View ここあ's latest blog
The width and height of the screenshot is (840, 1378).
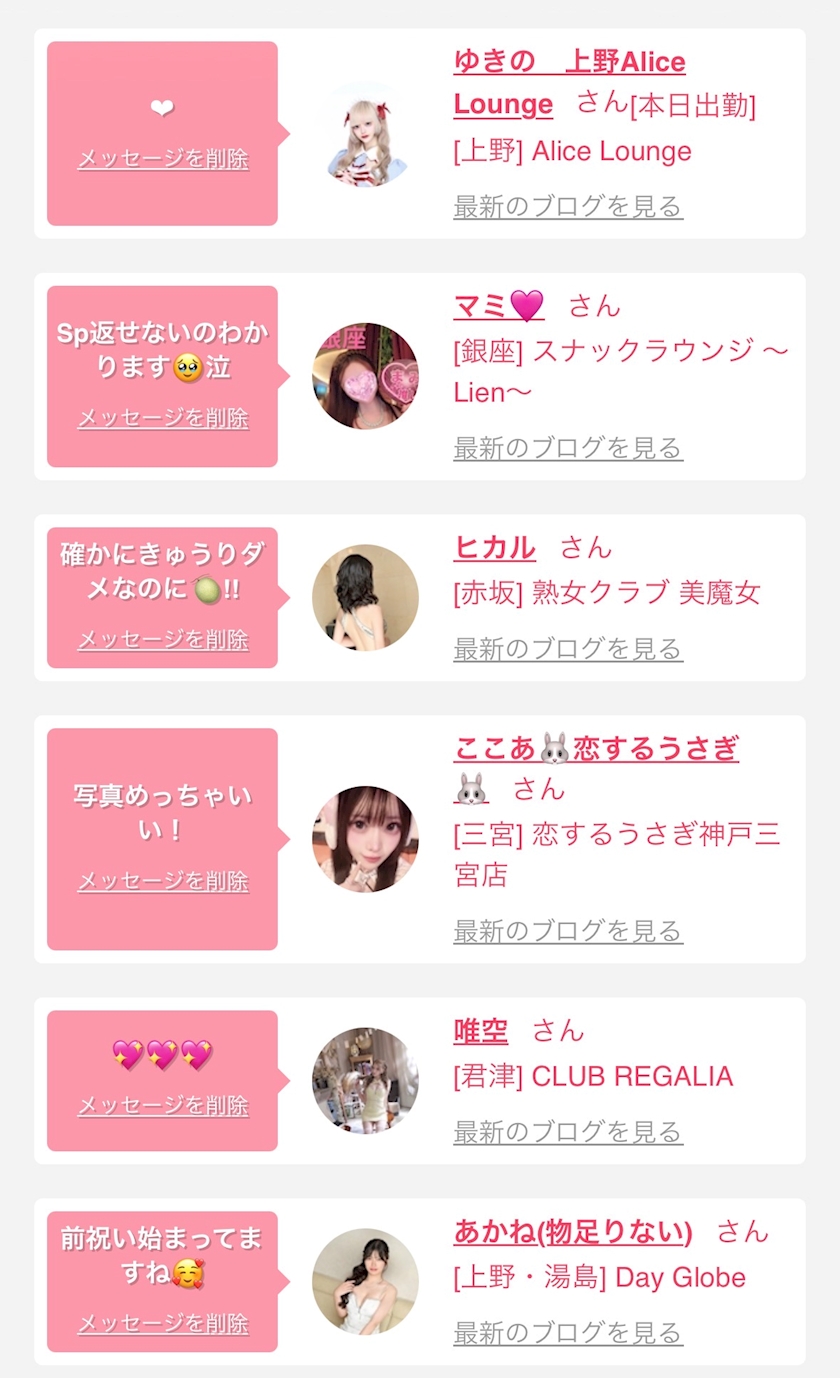pos(568,931)
